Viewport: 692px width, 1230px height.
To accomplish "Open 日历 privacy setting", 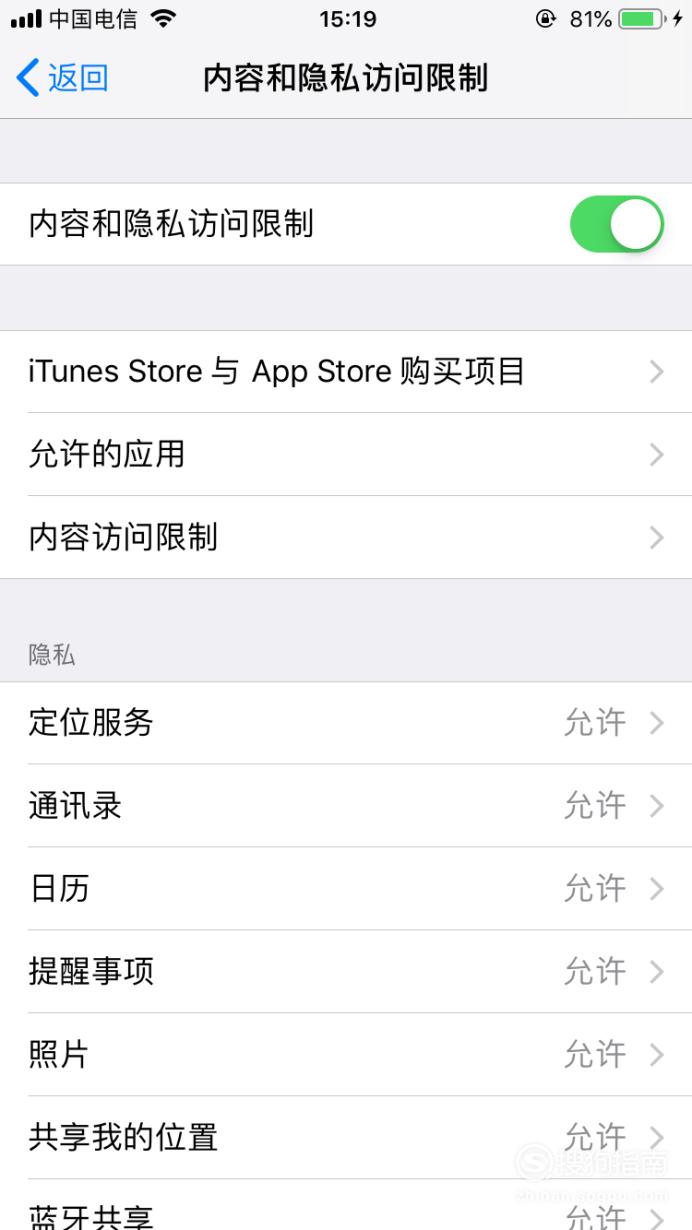I will 346,889.
